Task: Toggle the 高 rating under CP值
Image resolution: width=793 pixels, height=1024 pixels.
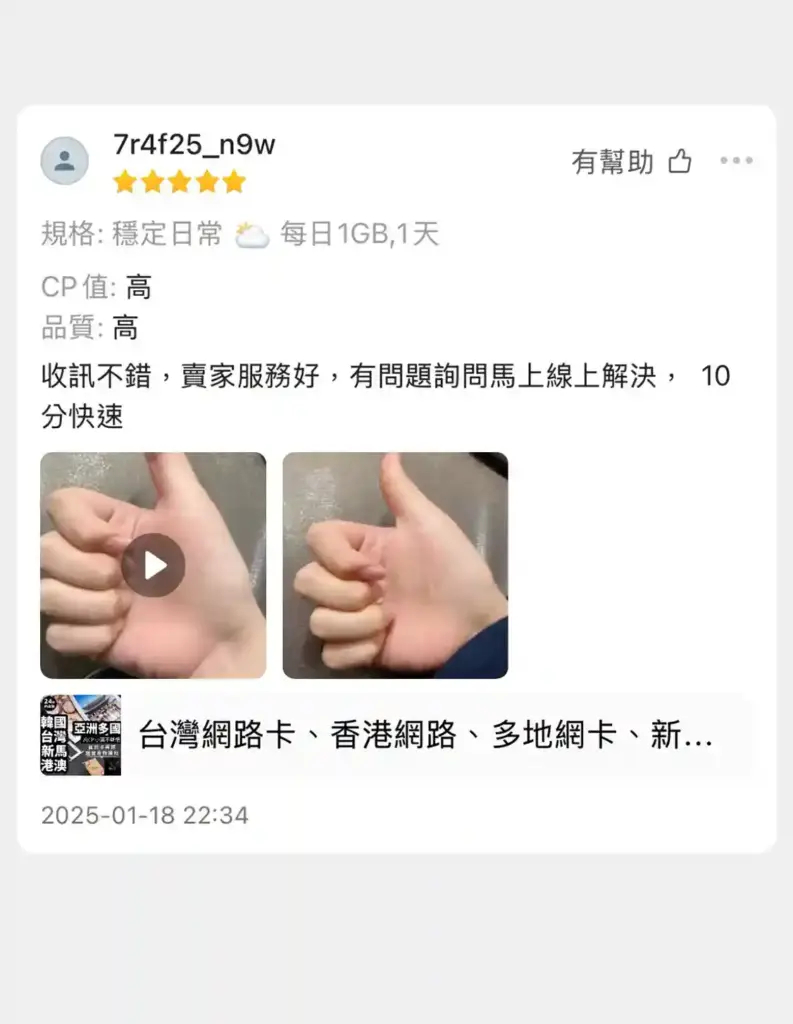Action: coord(139,287)
